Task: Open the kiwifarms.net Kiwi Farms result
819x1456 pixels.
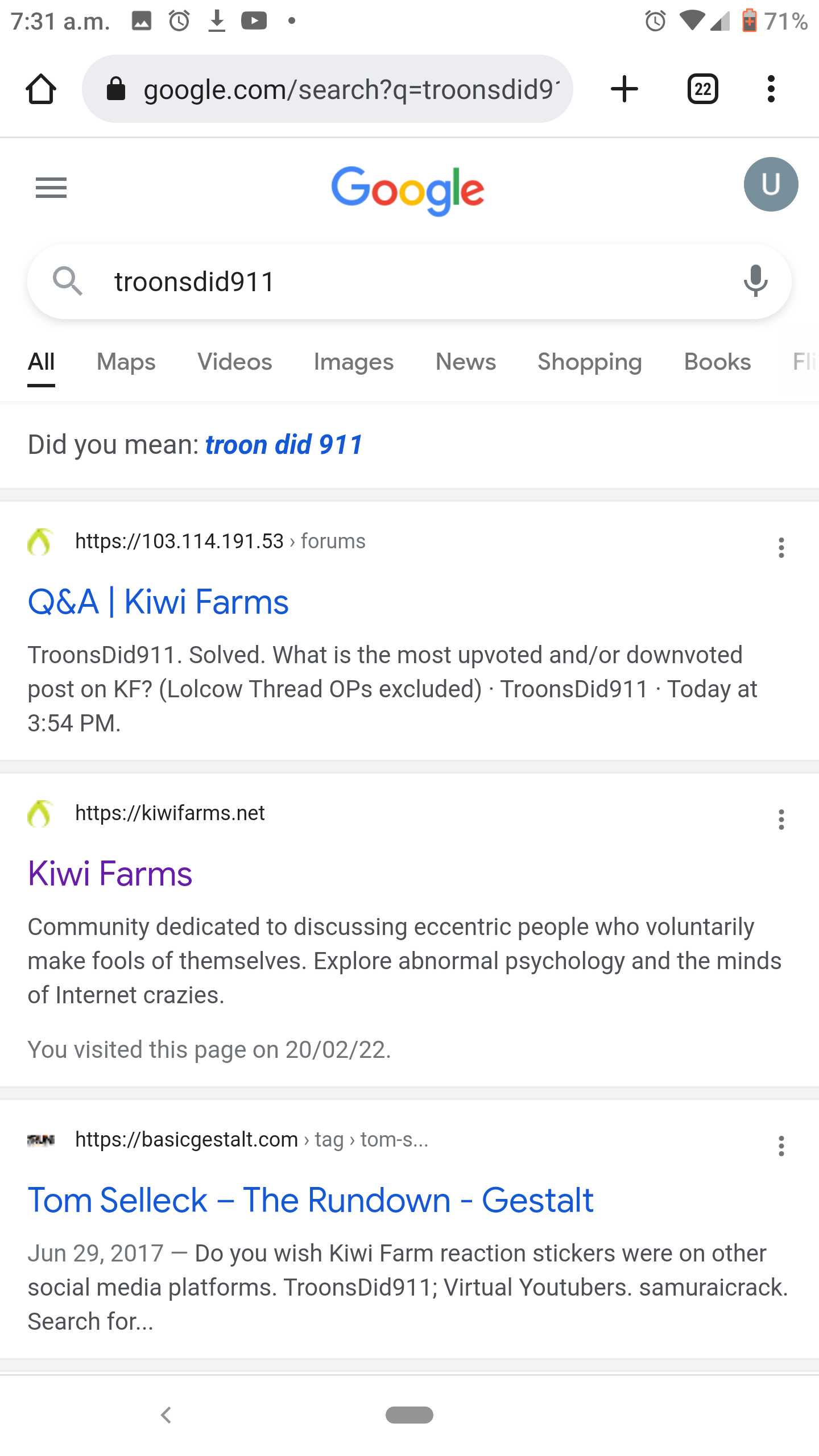Action: coord(110,874)
